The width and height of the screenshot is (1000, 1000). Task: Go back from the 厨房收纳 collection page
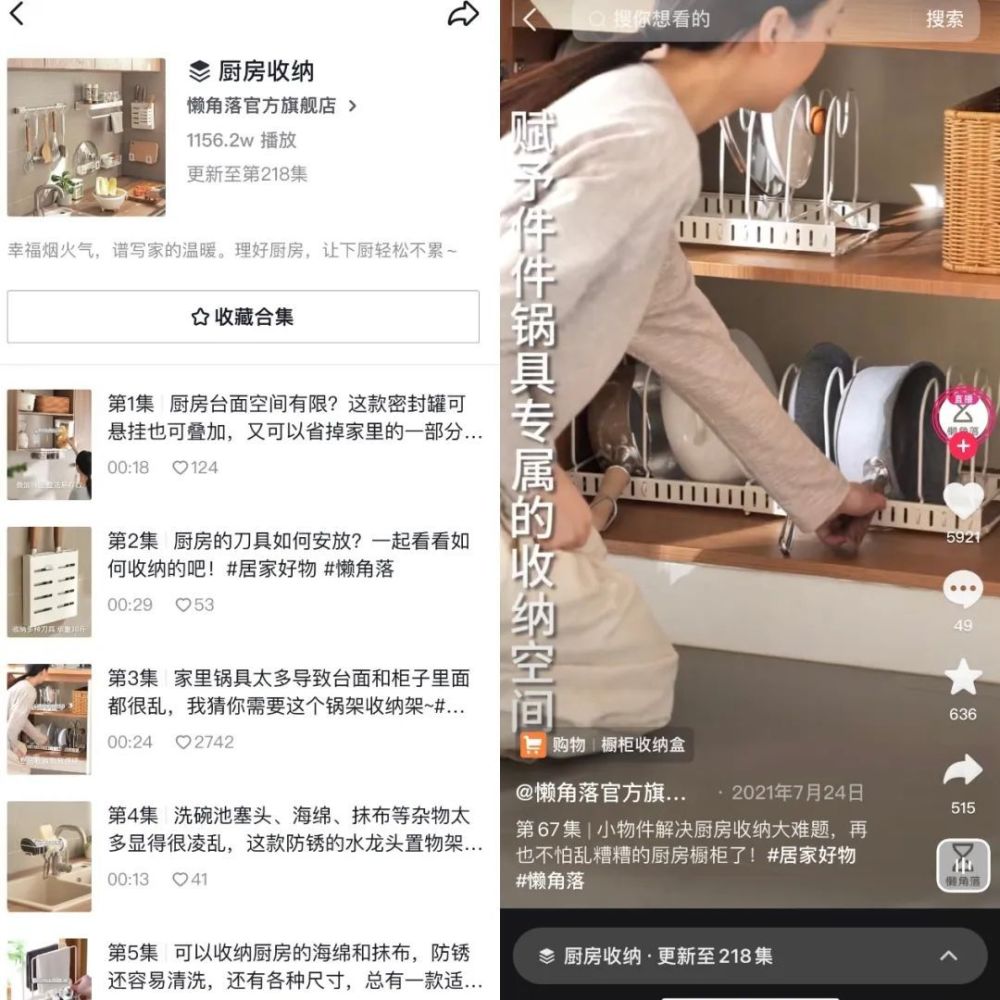pos(17,14)
